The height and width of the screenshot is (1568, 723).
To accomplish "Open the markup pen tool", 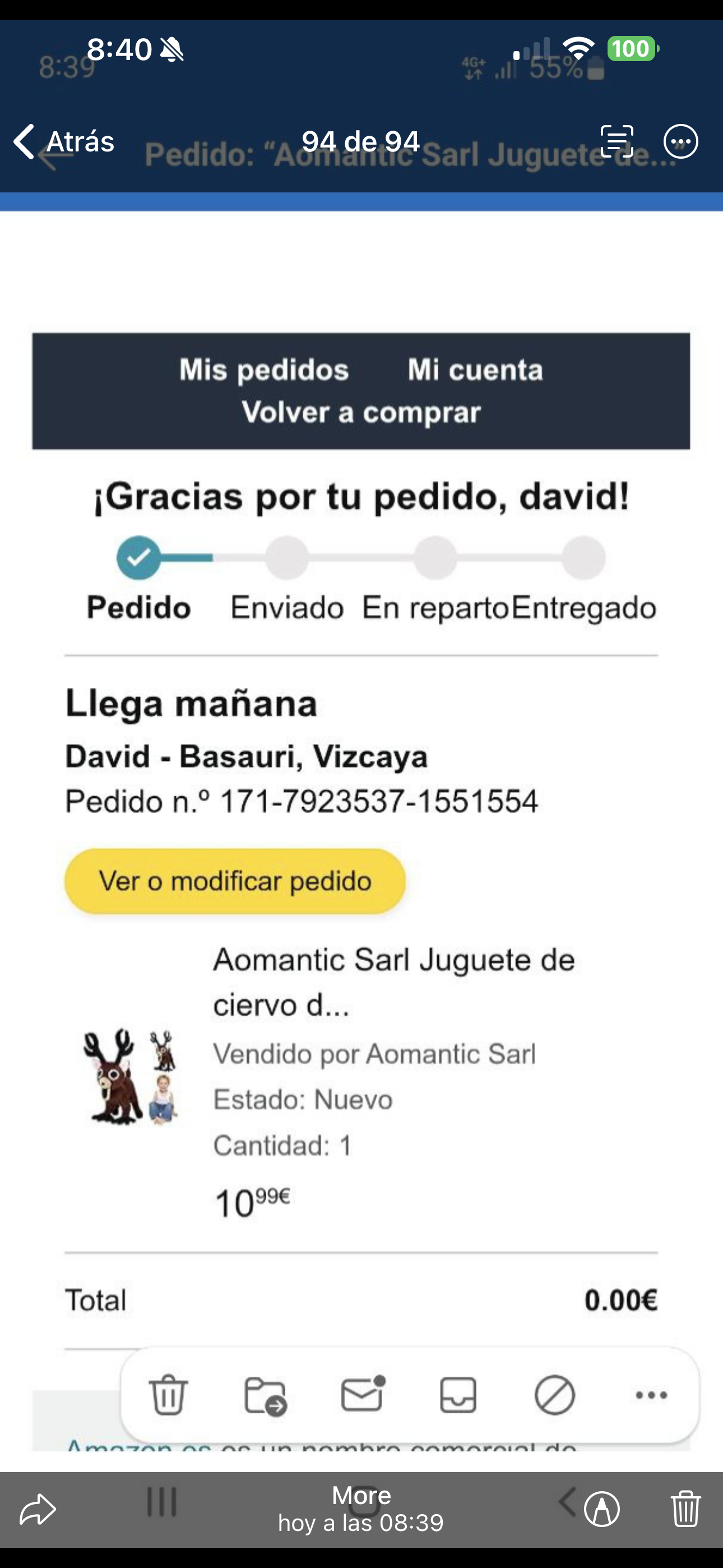I will [x=602, y=1510].
